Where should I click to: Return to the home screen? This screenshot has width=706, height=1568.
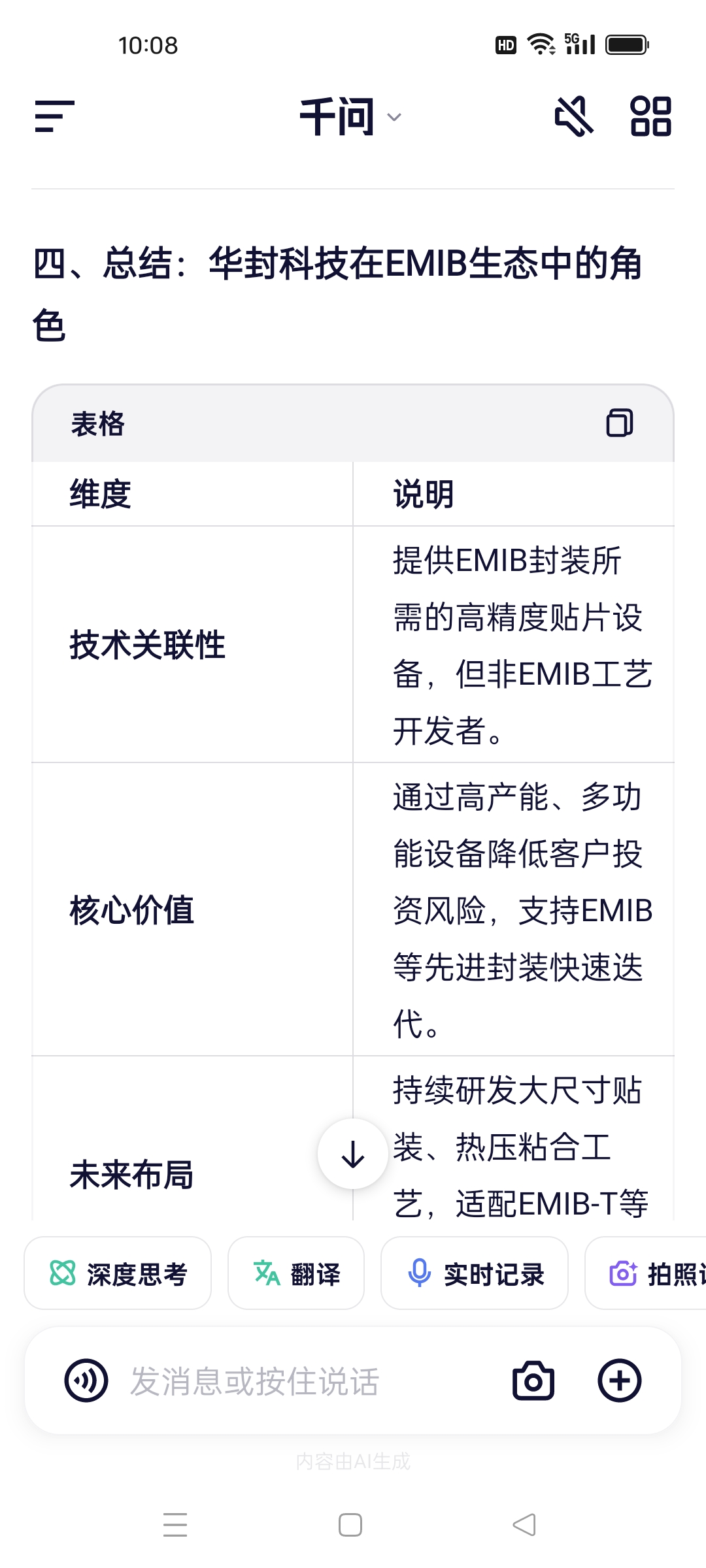pos(350,1525)
